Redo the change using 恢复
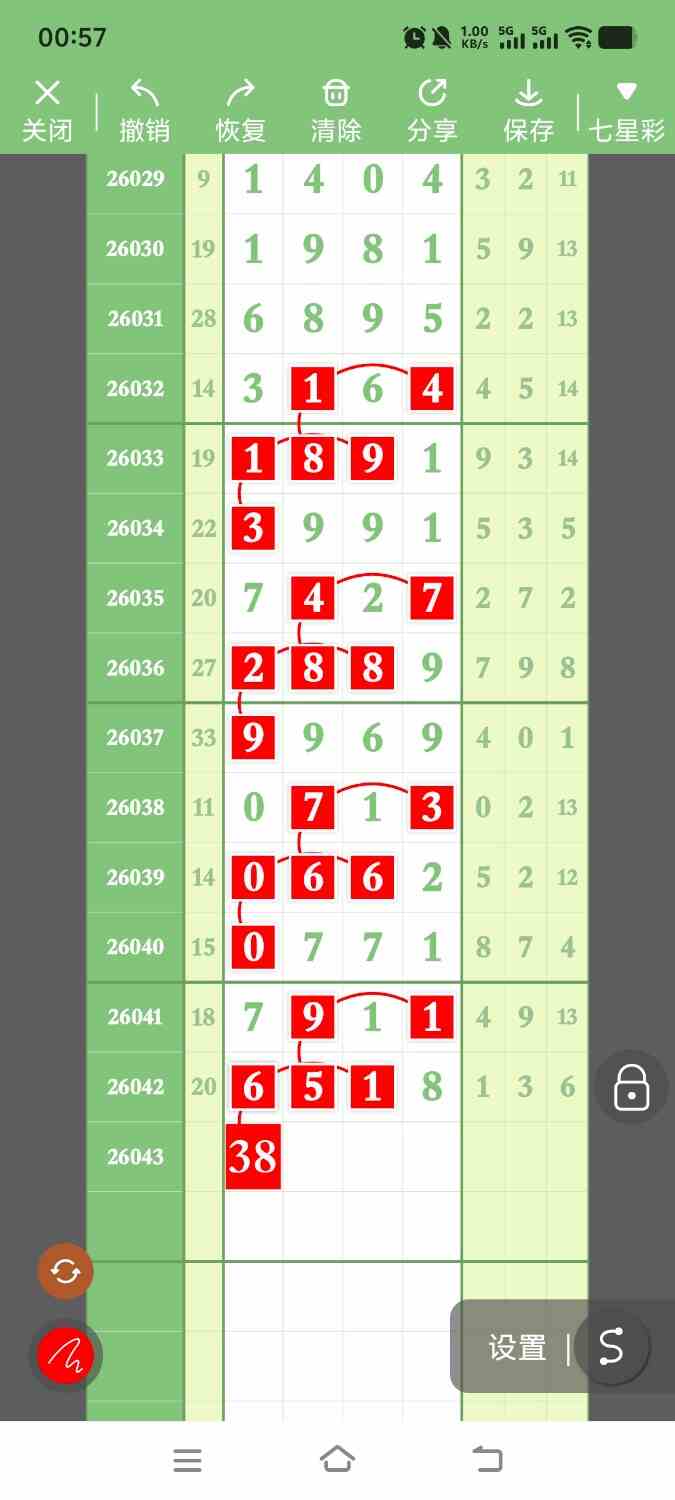 coord(240,112)
